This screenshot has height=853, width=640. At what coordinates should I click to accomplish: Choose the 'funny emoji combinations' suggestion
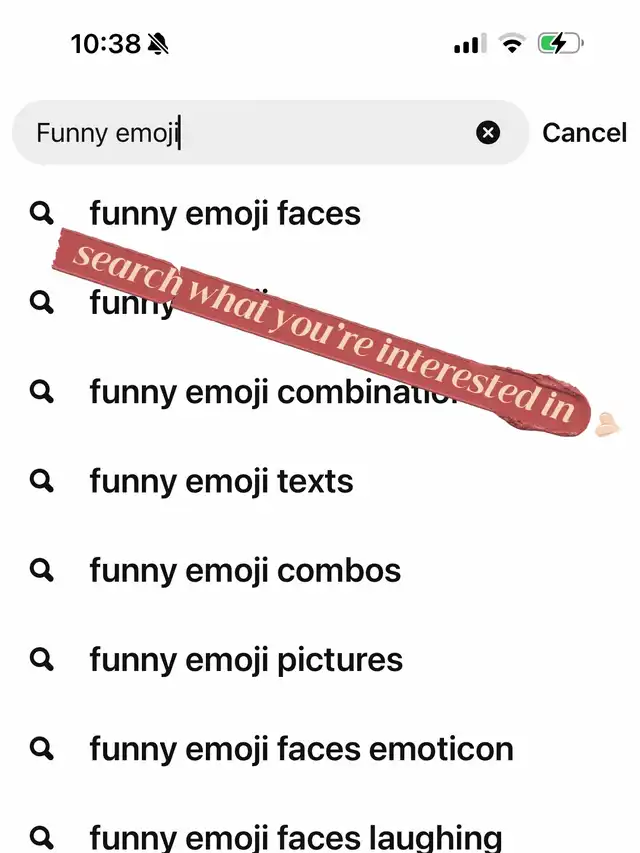[200, 392]
